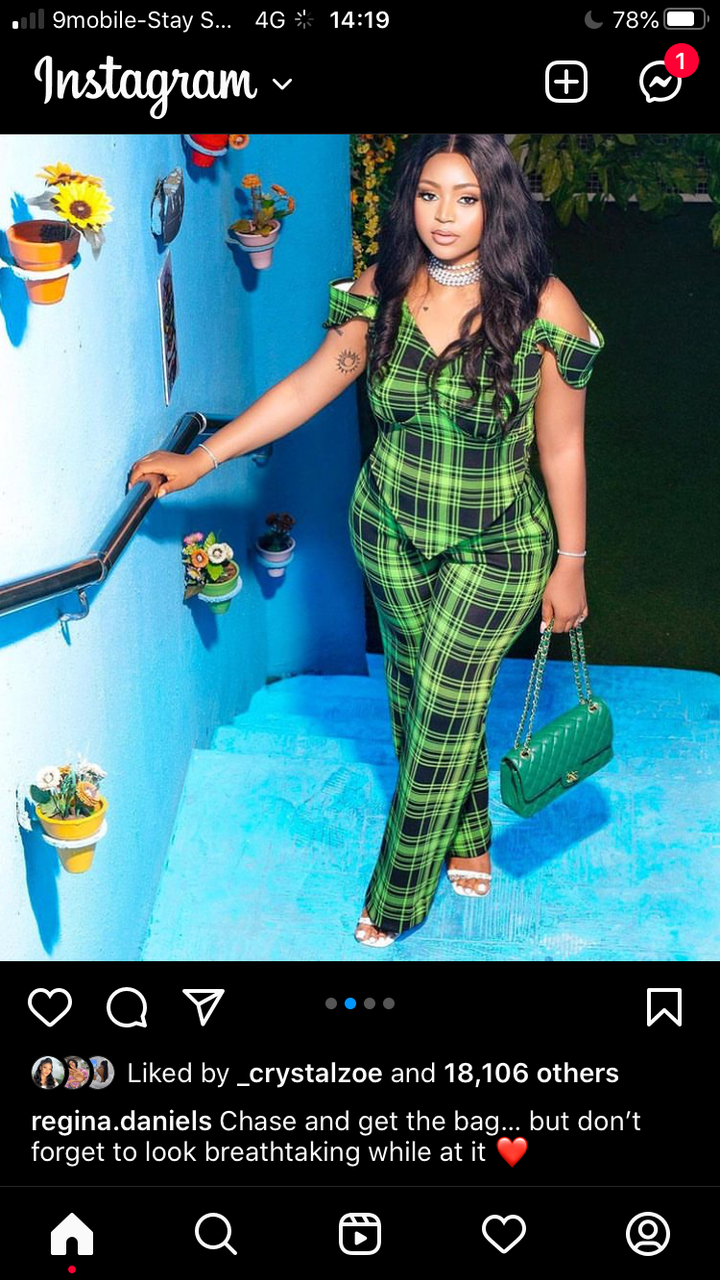Switch to the Profile tab
The width and height of the screenshot is (720, 1280).
(x=648, y=1235)
